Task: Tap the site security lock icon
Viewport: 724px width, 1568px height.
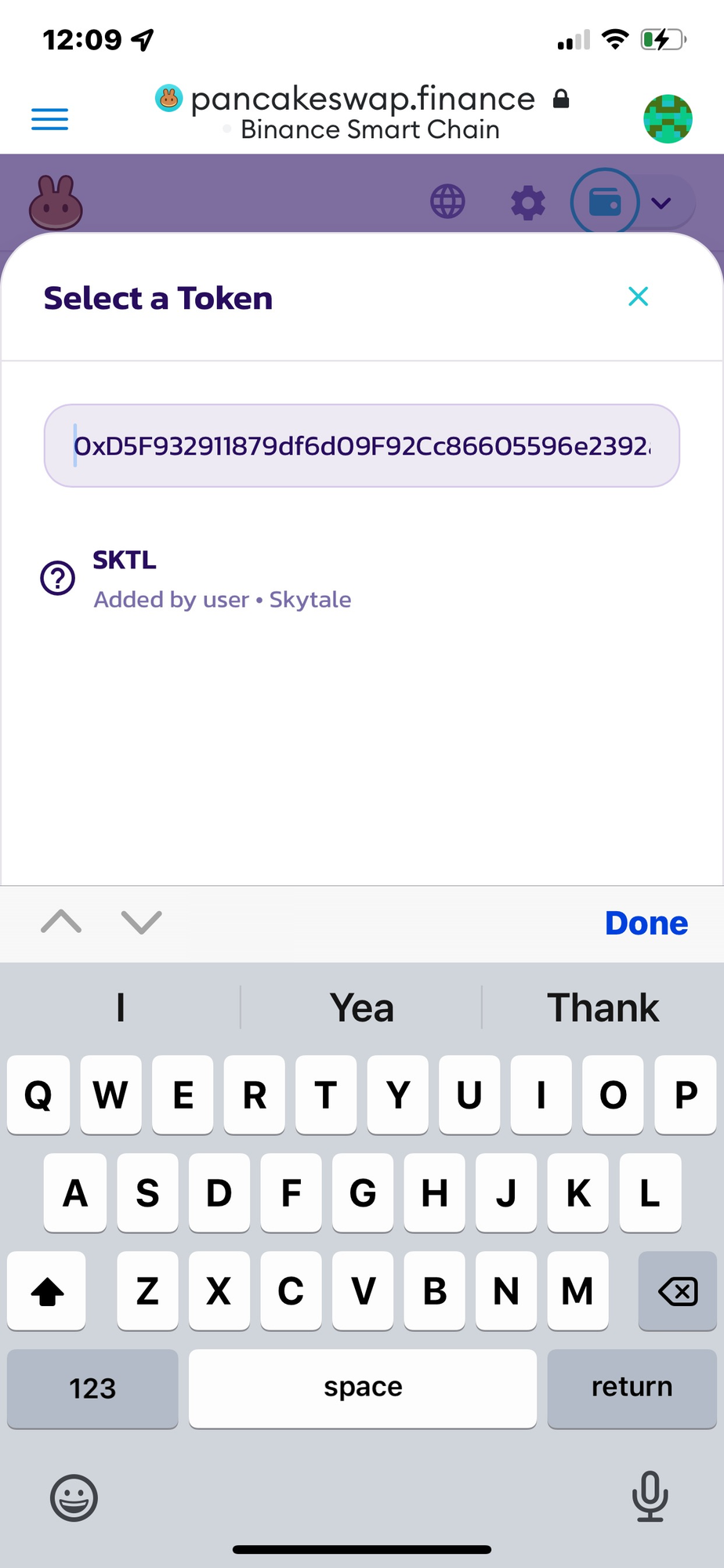Action: pos(561,99)
